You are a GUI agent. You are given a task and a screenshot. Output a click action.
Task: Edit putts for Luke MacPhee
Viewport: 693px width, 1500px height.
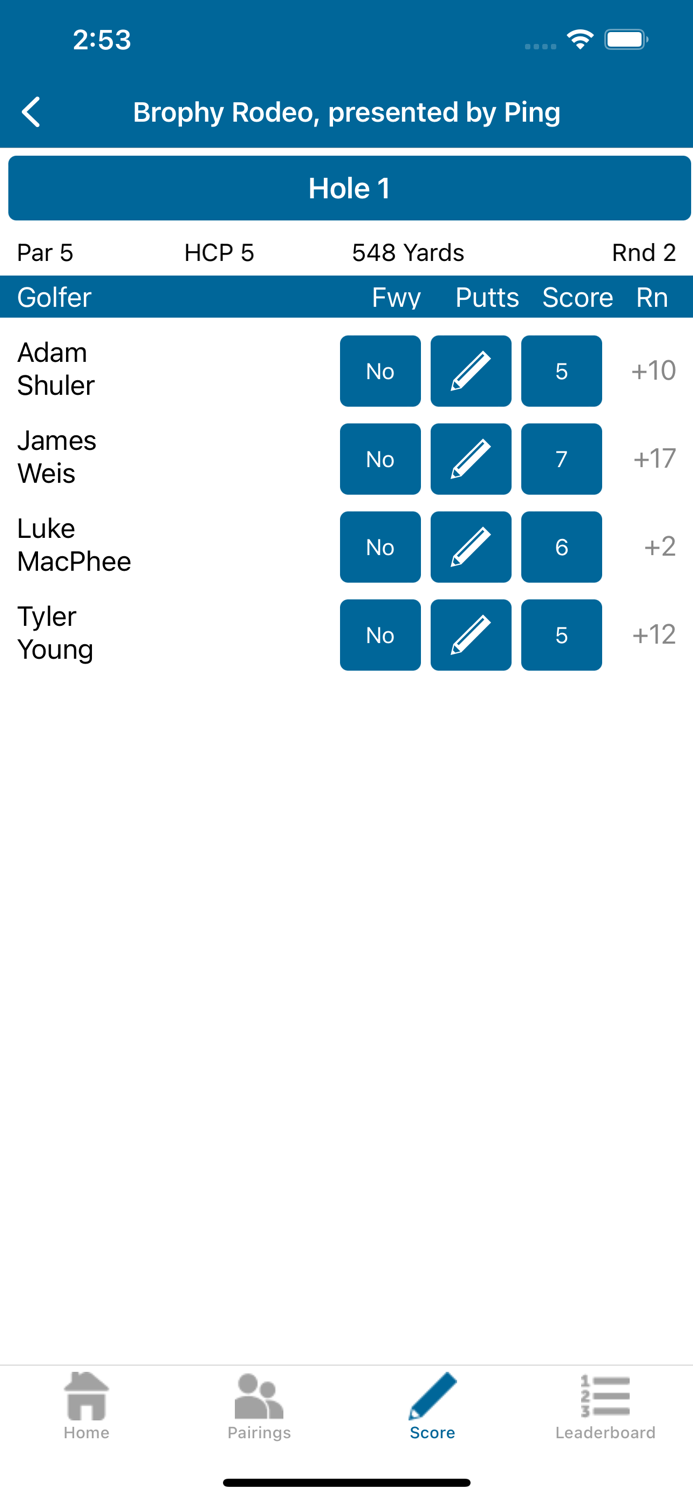(471, 547)
